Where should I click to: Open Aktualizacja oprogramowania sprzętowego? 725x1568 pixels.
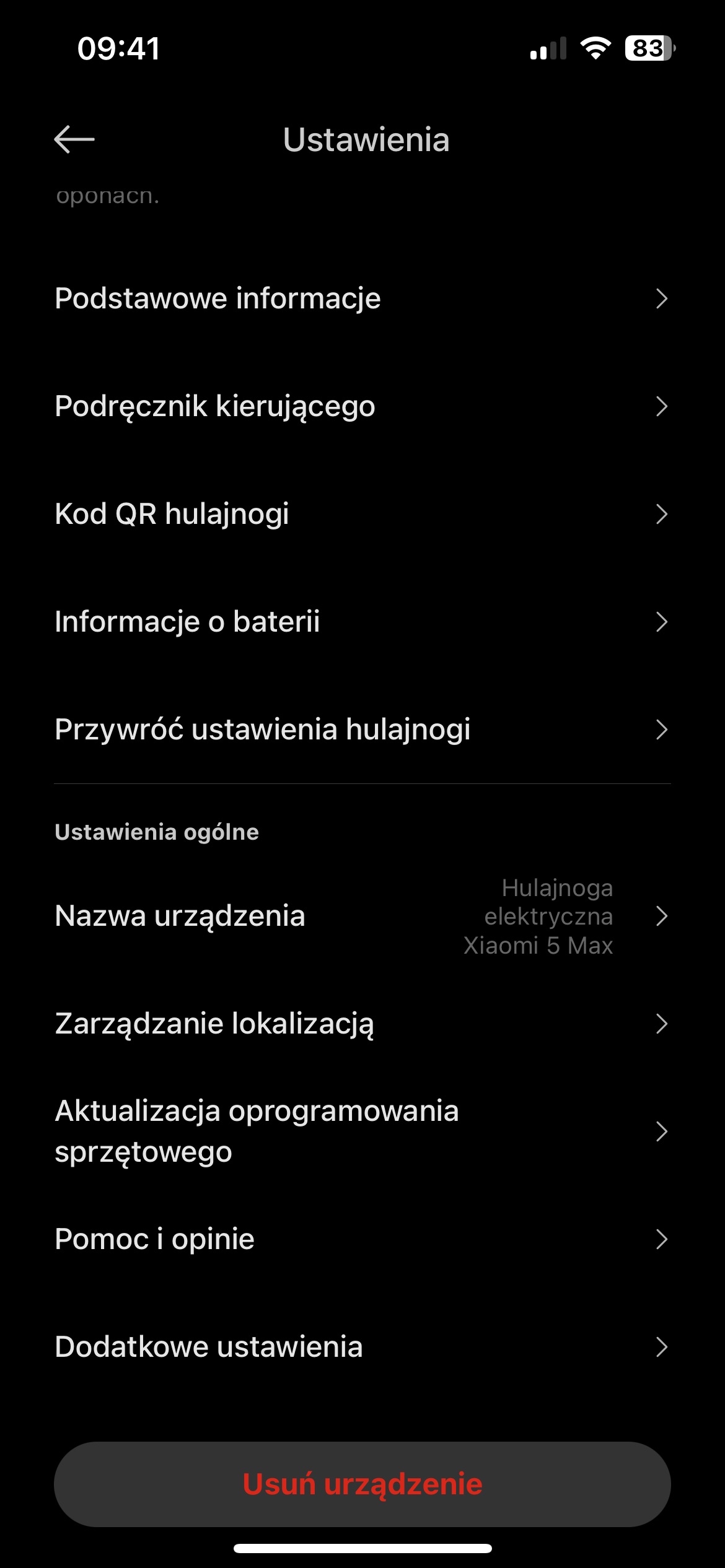[x=362, y=1131]
